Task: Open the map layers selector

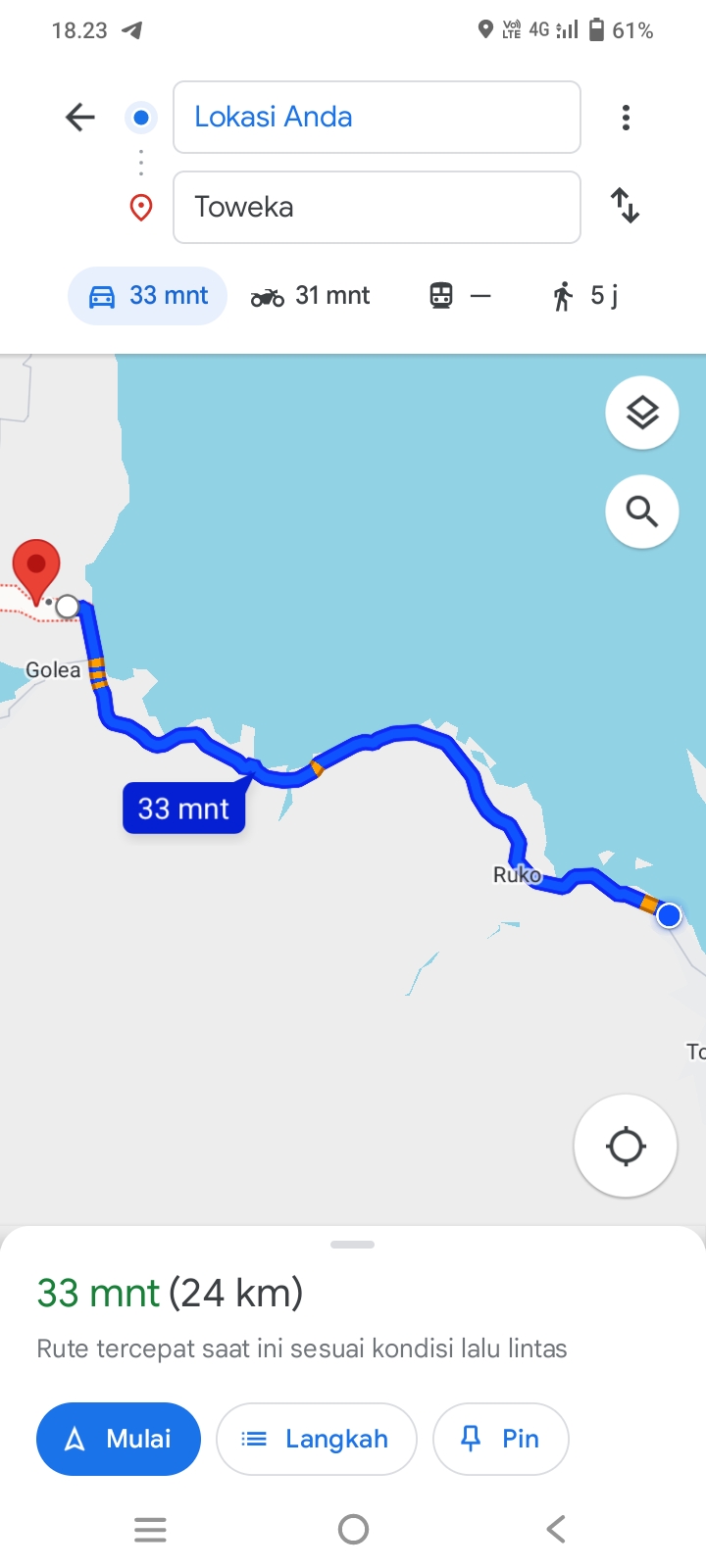Action: pos(642,414)
